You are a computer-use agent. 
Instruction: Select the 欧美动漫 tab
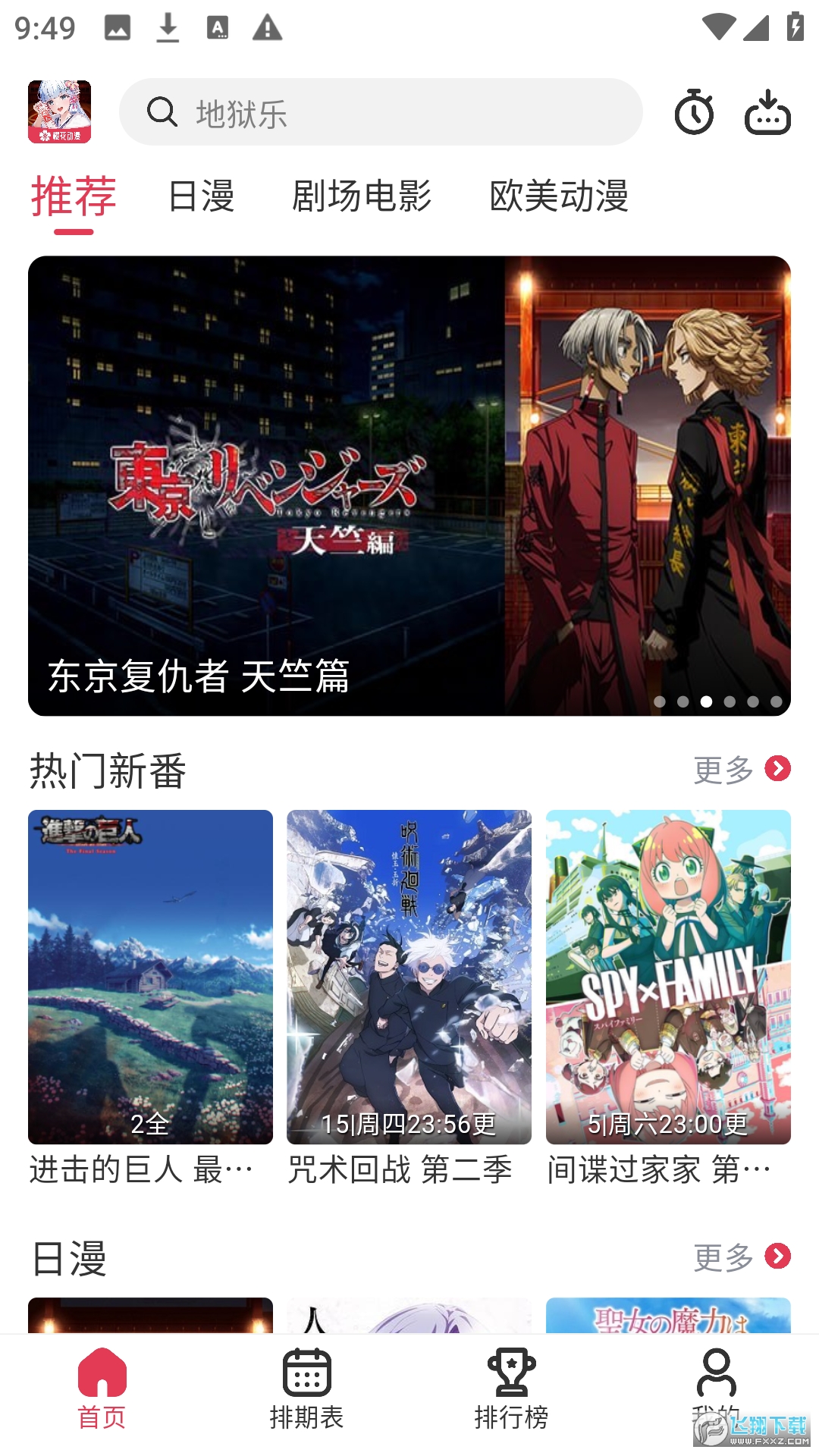(559, 196)
